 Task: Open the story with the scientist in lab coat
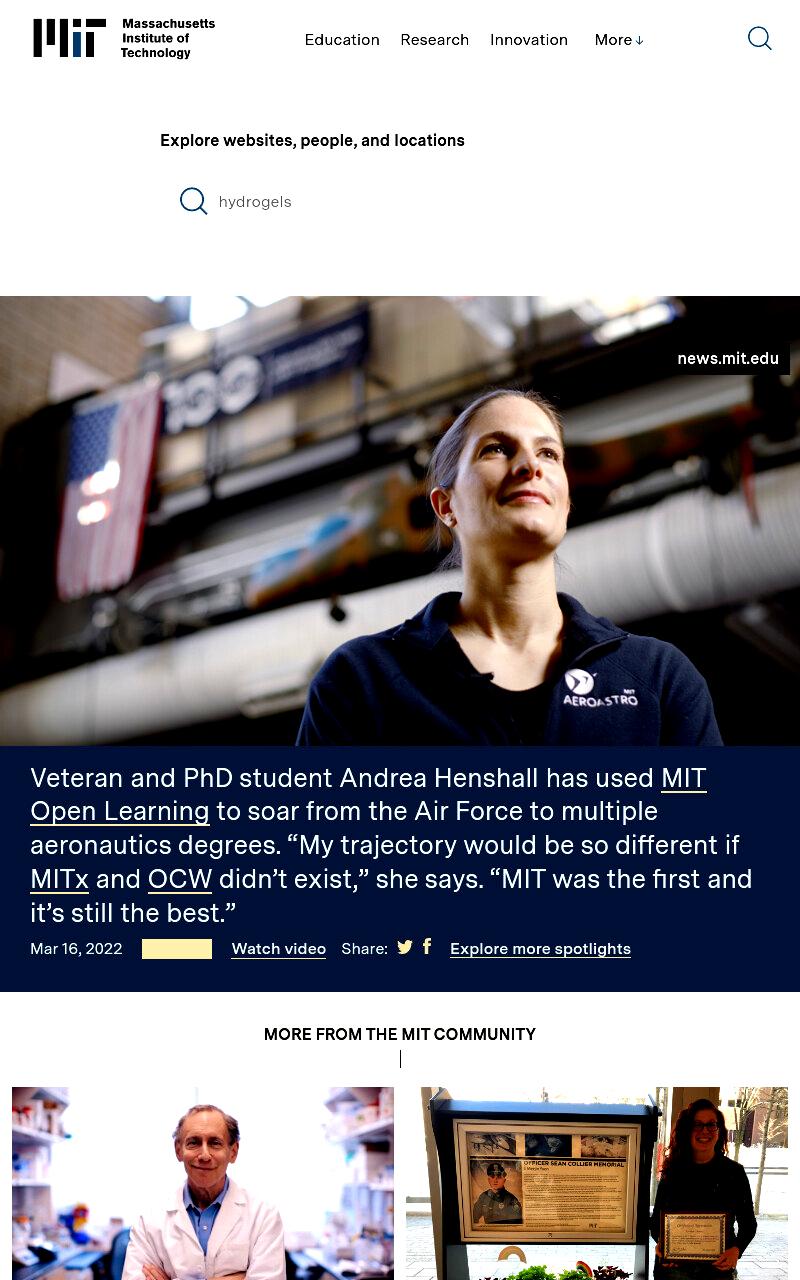(203, 1183)
